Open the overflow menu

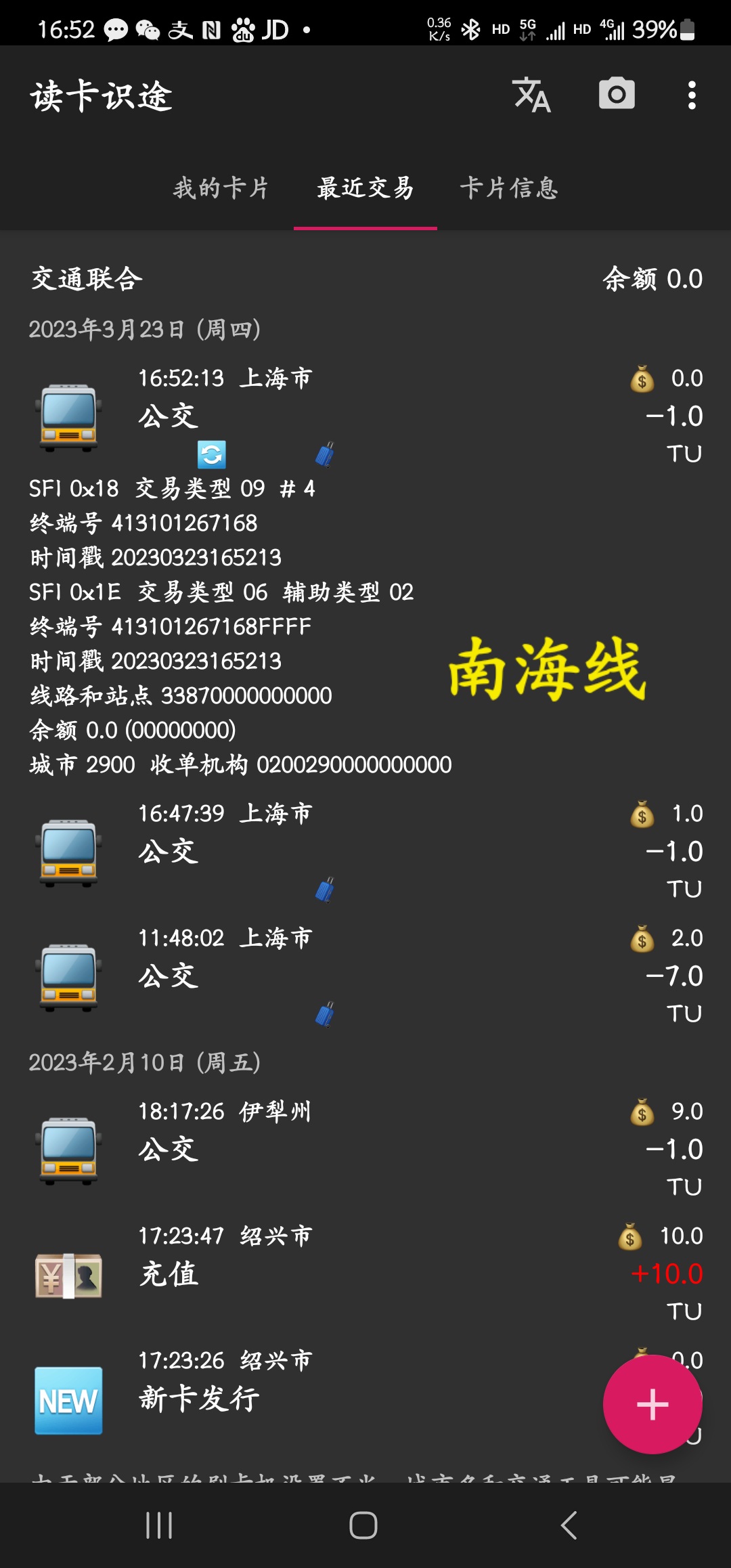(x=691, y=95)
